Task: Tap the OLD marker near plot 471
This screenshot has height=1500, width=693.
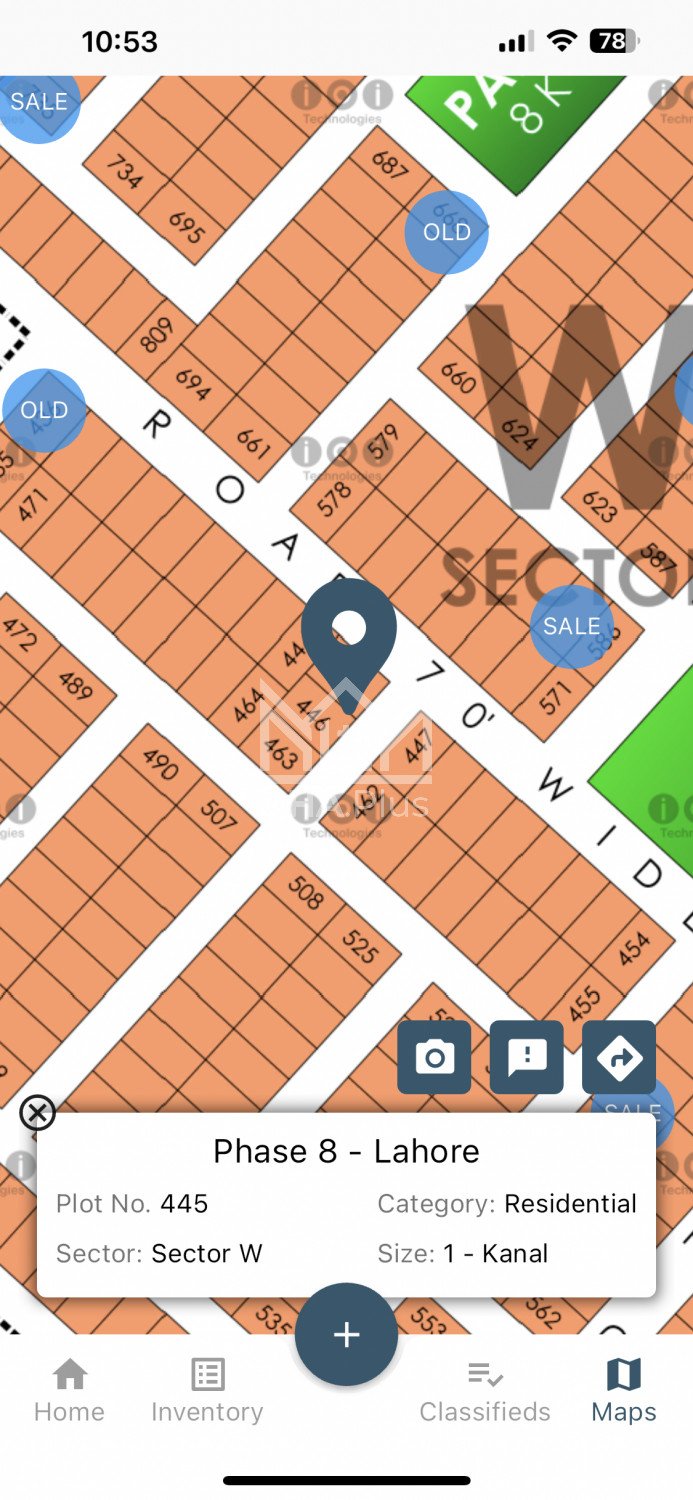Action: point(44,410)
